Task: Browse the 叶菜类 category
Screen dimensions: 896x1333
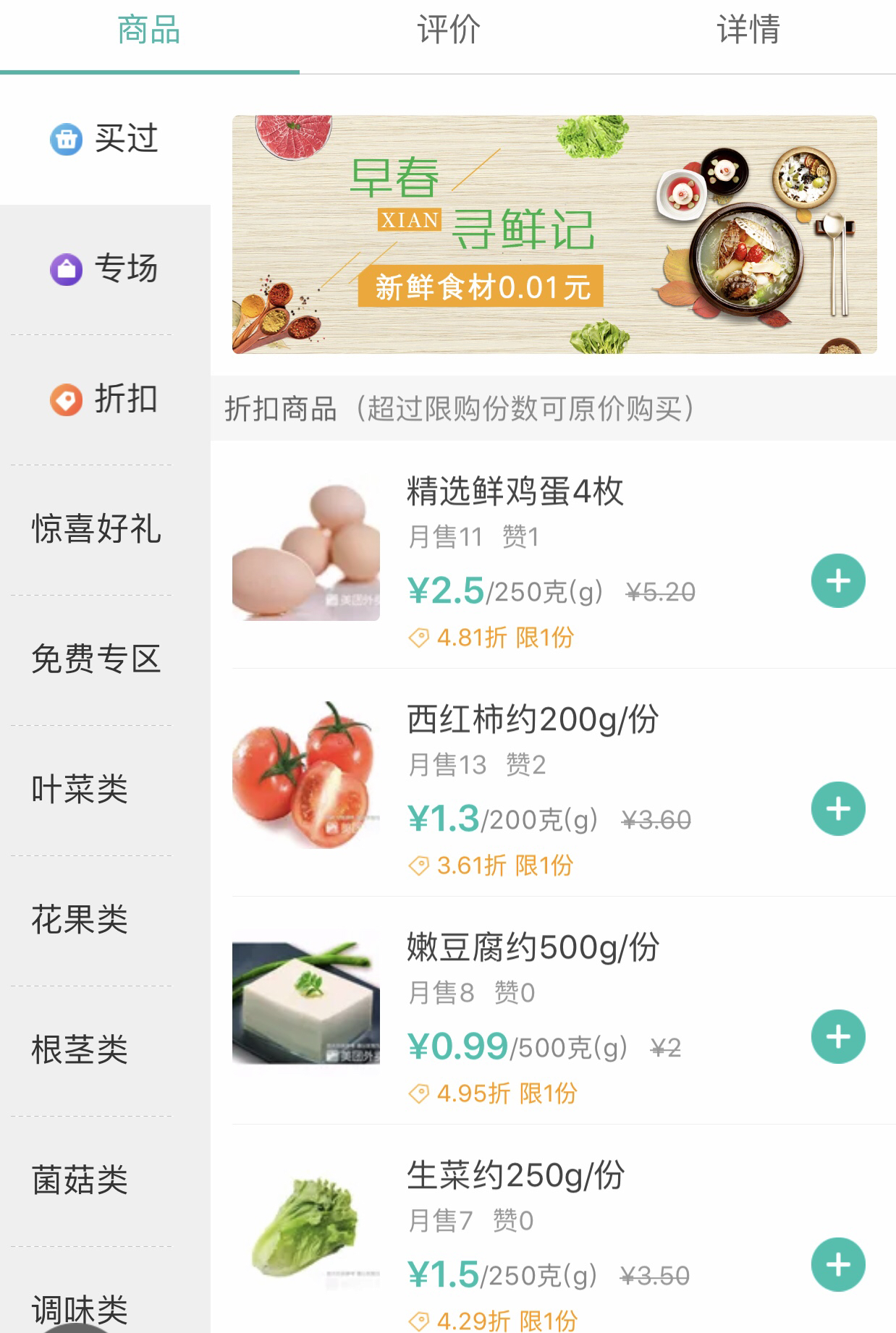Action: [80, 790]
